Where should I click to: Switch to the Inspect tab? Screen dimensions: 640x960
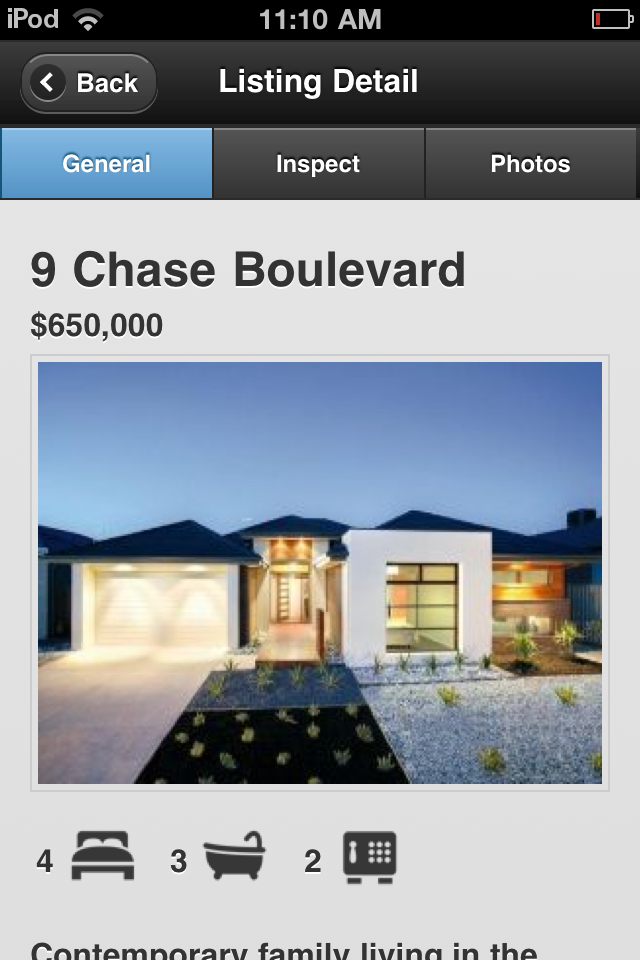coord(318,164)
